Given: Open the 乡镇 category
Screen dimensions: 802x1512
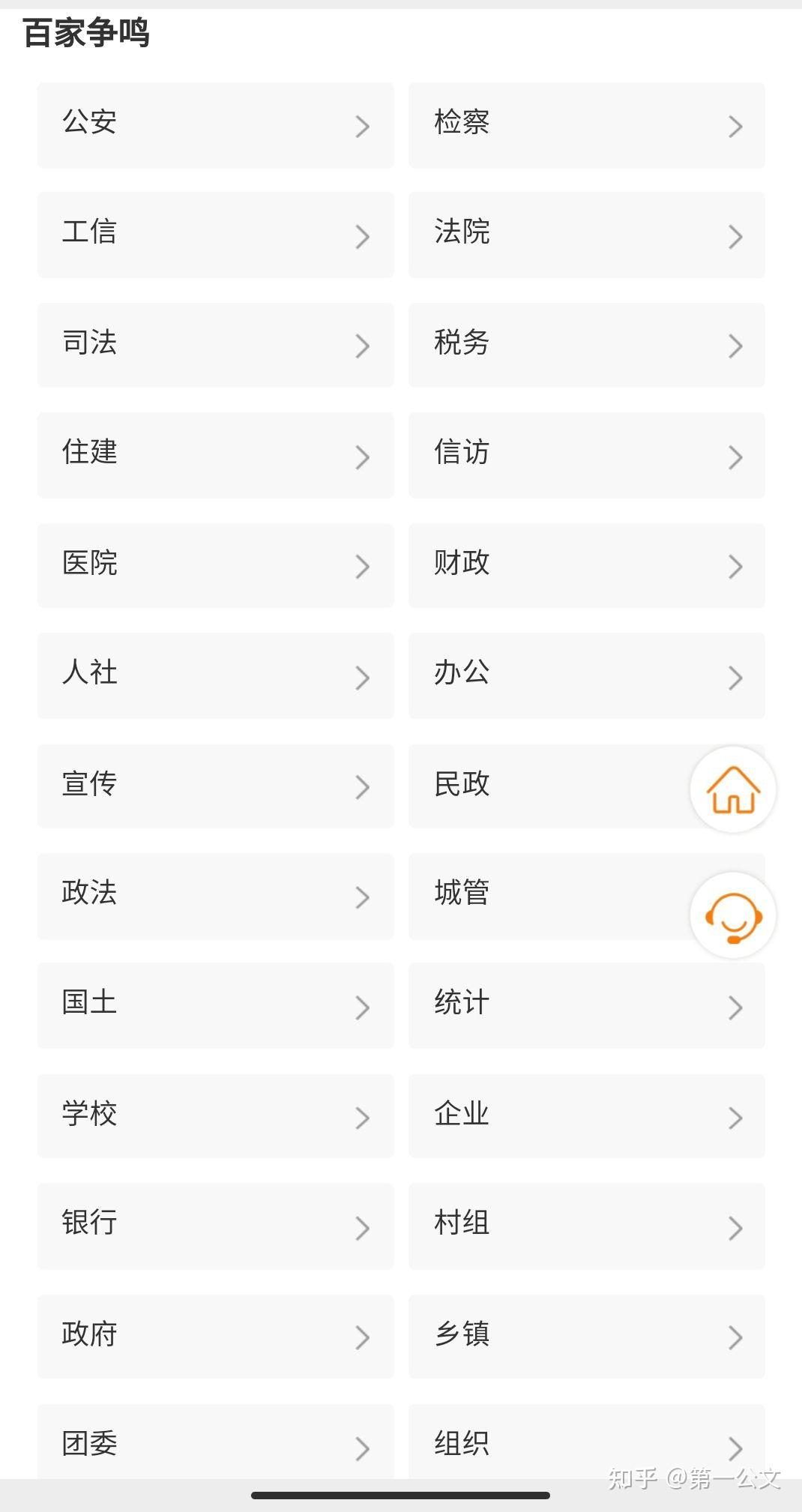Looking at the screenshot, I should [586, 1336].
